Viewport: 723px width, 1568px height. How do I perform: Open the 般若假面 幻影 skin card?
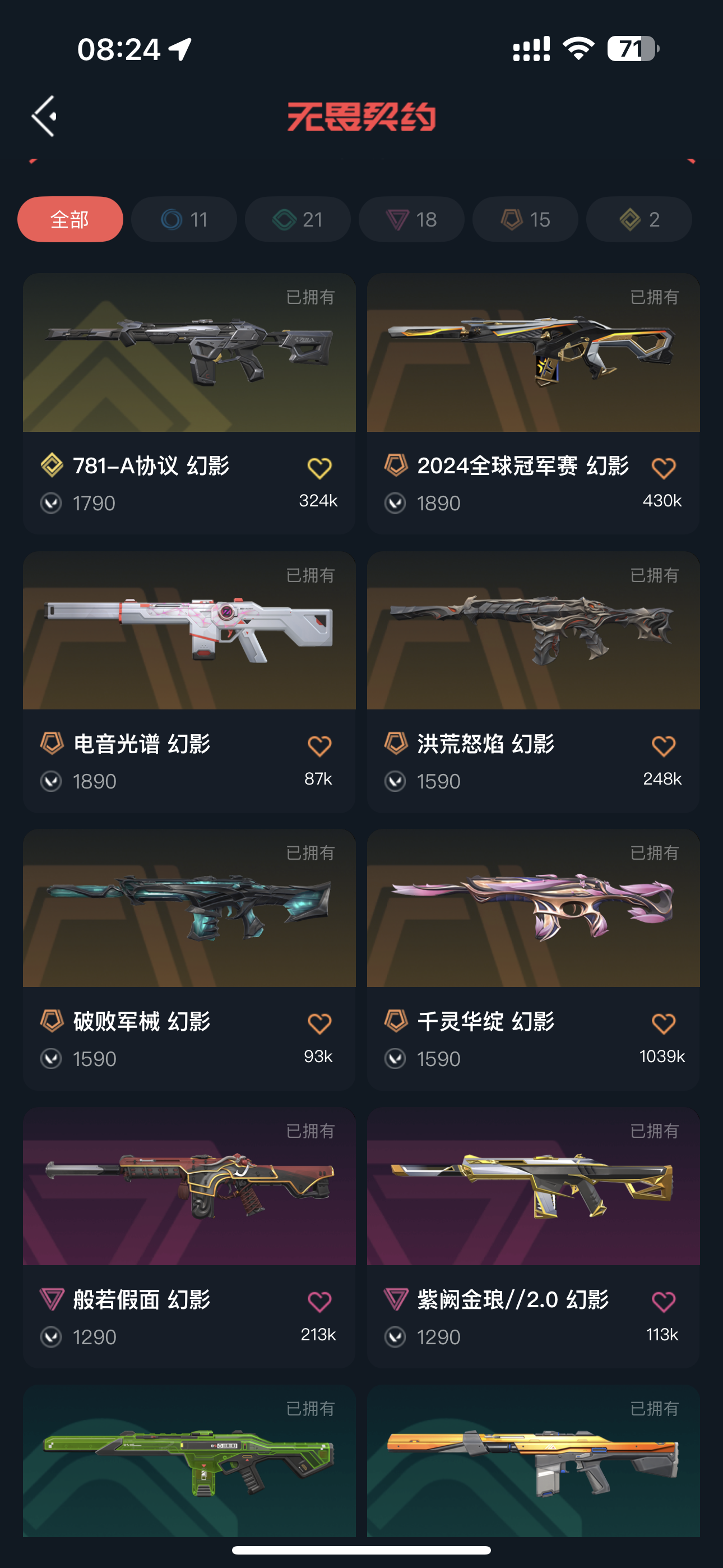189,1186
